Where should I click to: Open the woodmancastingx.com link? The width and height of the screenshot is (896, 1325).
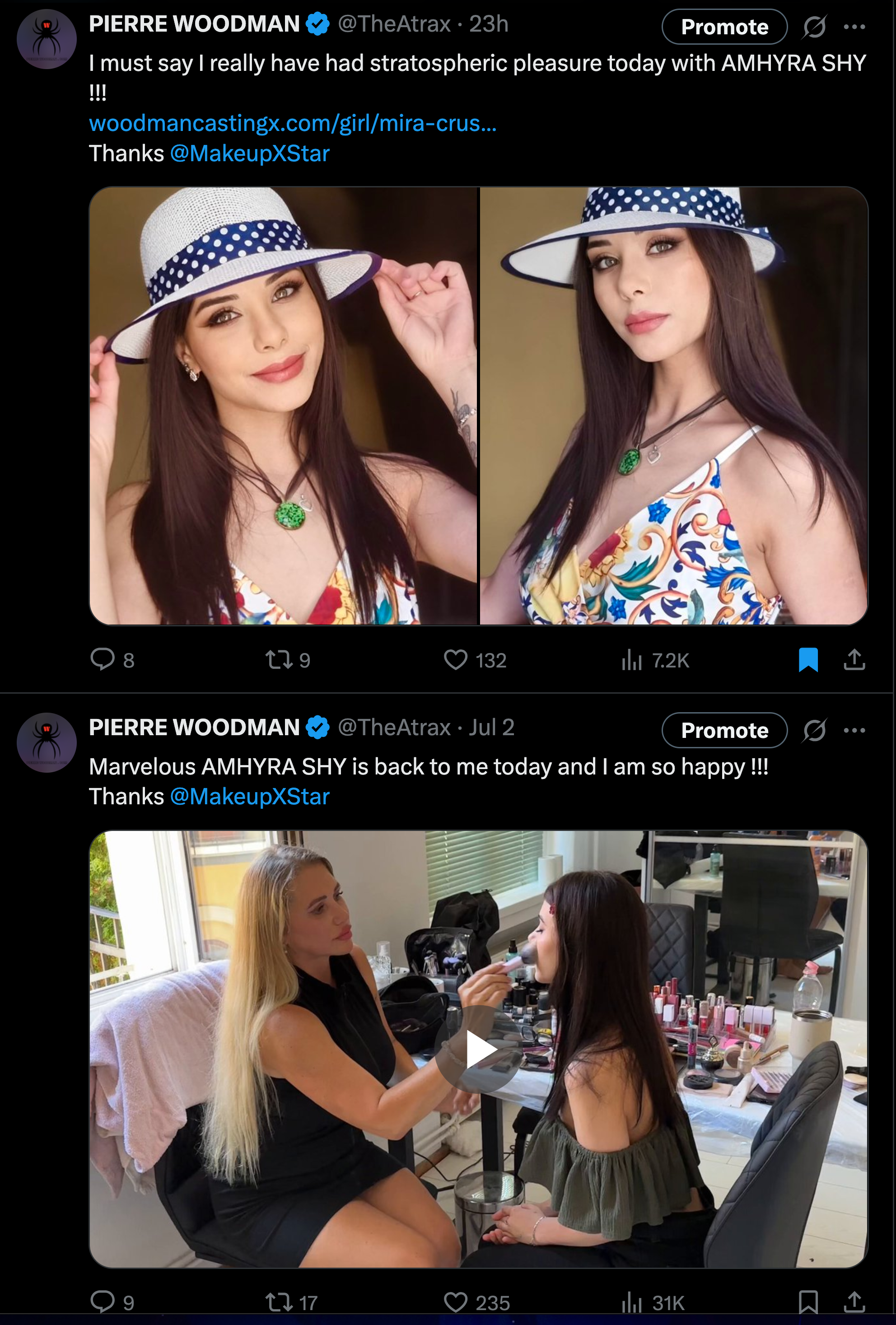292,123
